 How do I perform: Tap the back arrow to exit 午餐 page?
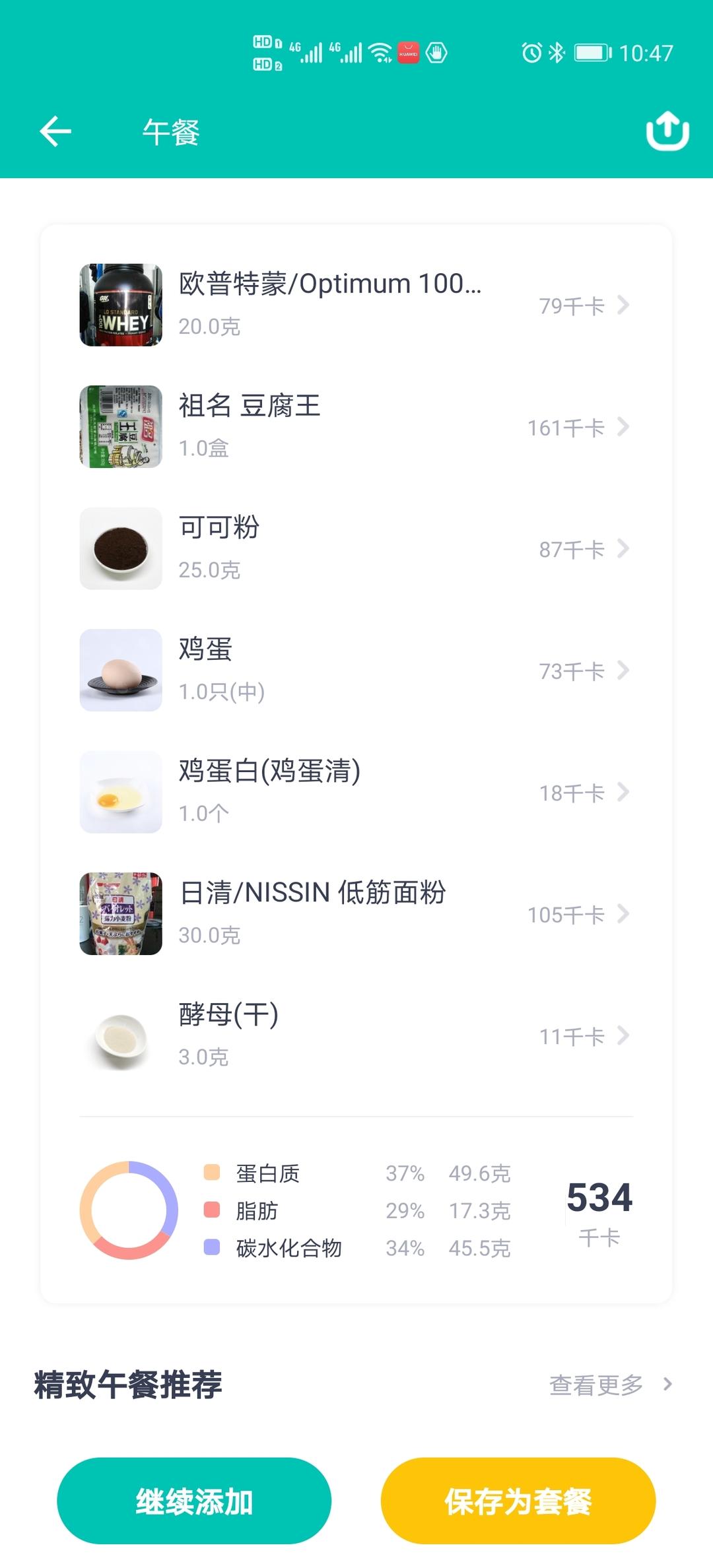(x=55, y=131)
